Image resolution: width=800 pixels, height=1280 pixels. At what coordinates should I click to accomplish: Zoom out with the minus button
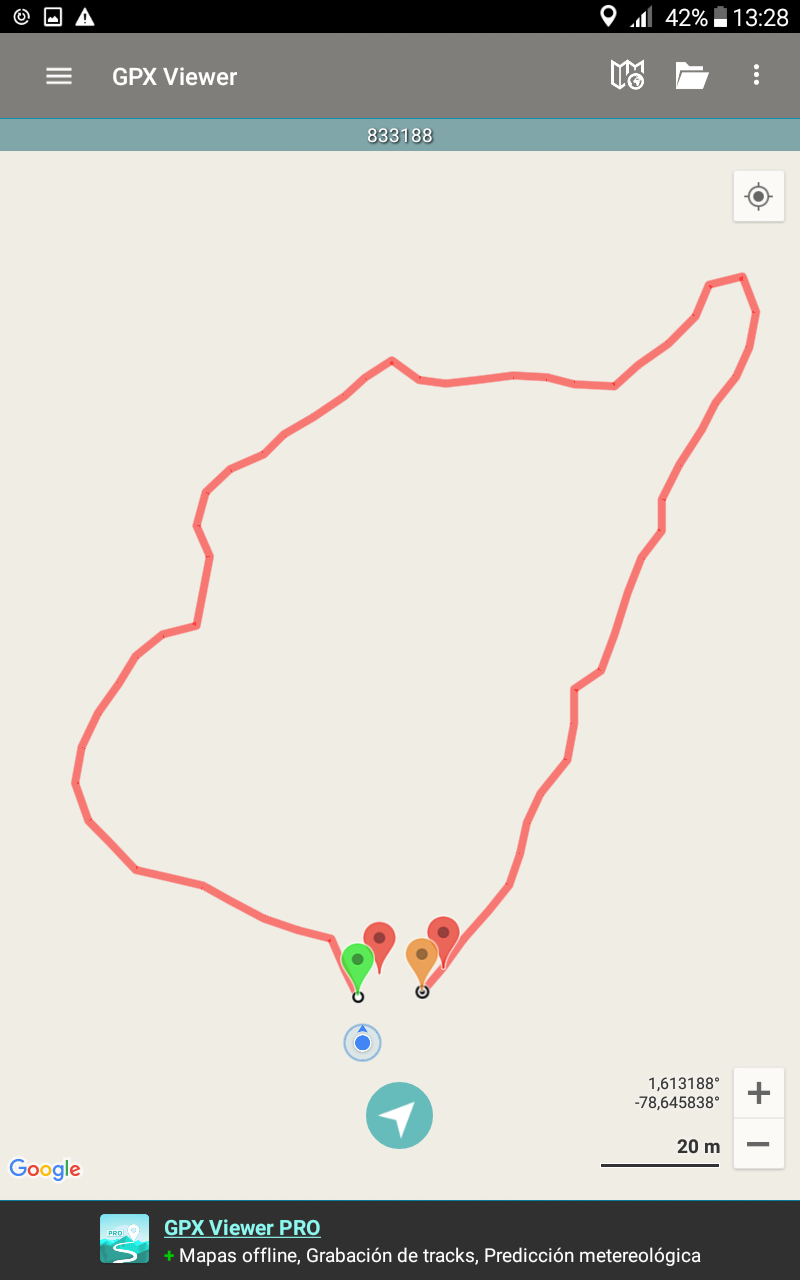(x=758, y=1144)
